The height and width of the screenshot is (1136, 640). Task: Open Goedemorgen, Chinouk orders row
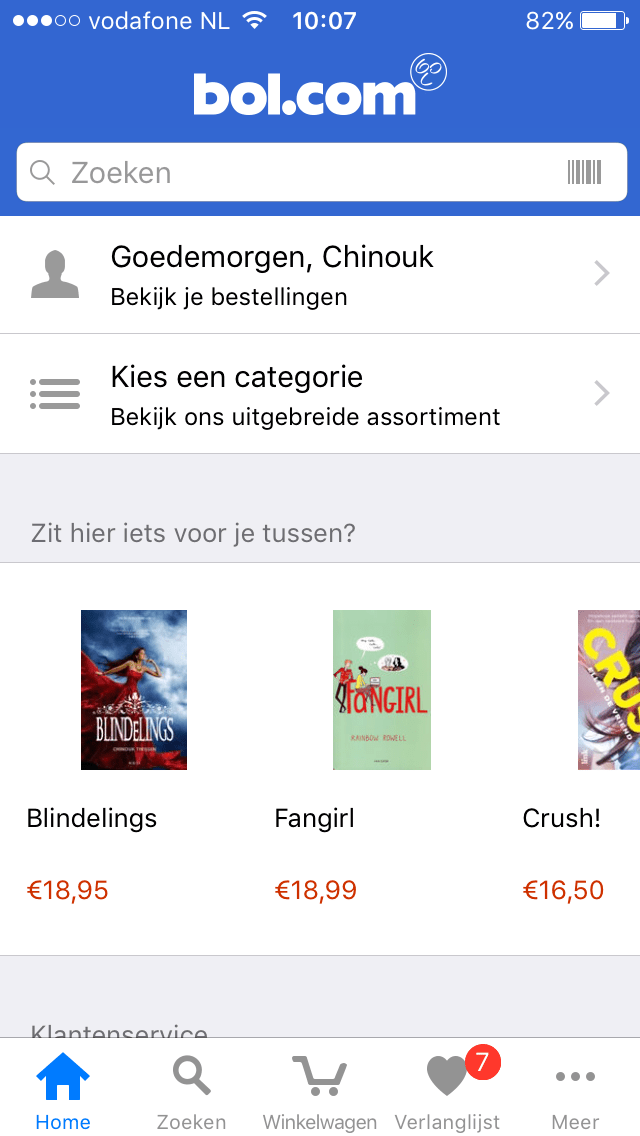(320, 274)
